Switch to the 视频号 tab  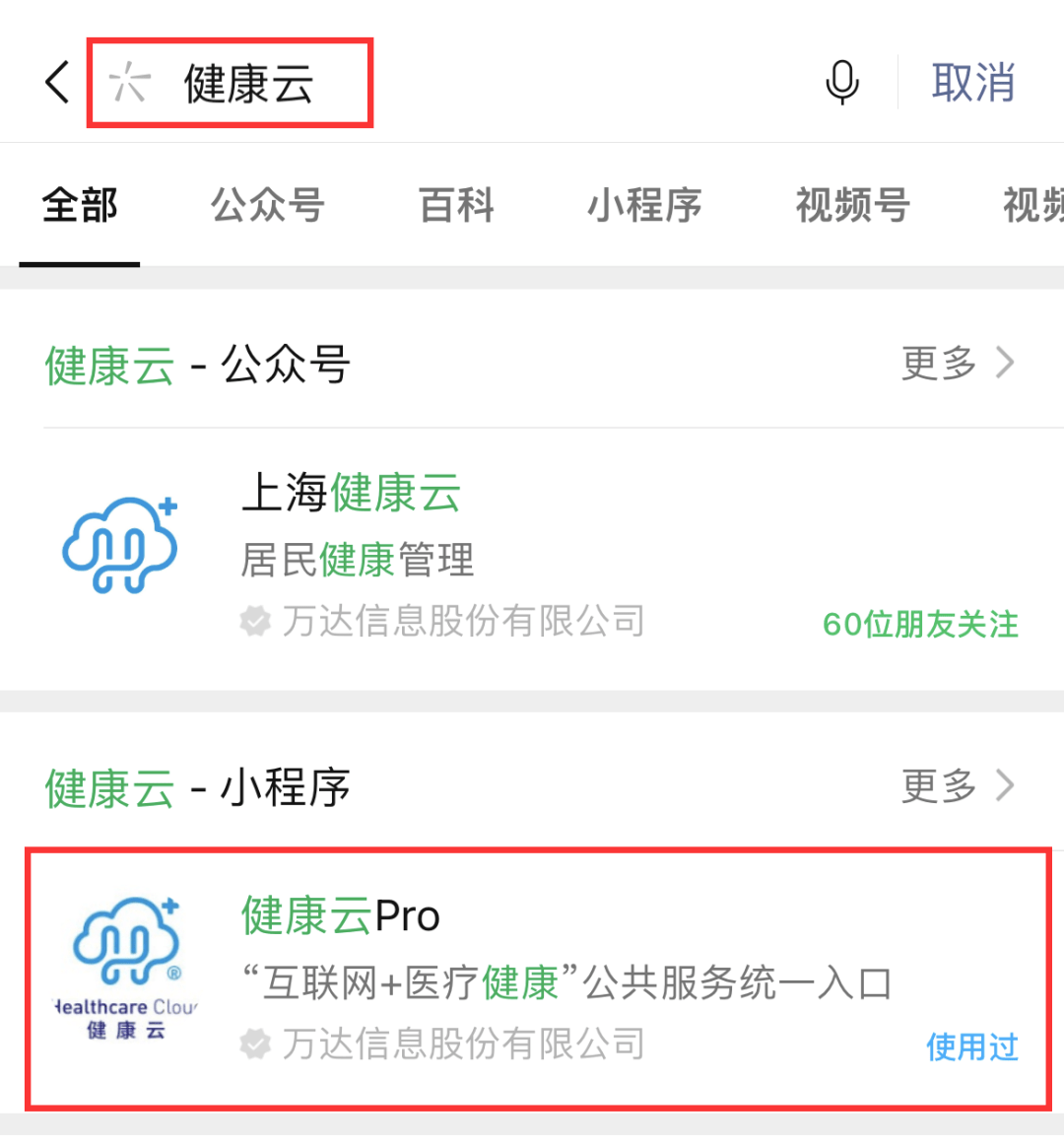point(852,206)
